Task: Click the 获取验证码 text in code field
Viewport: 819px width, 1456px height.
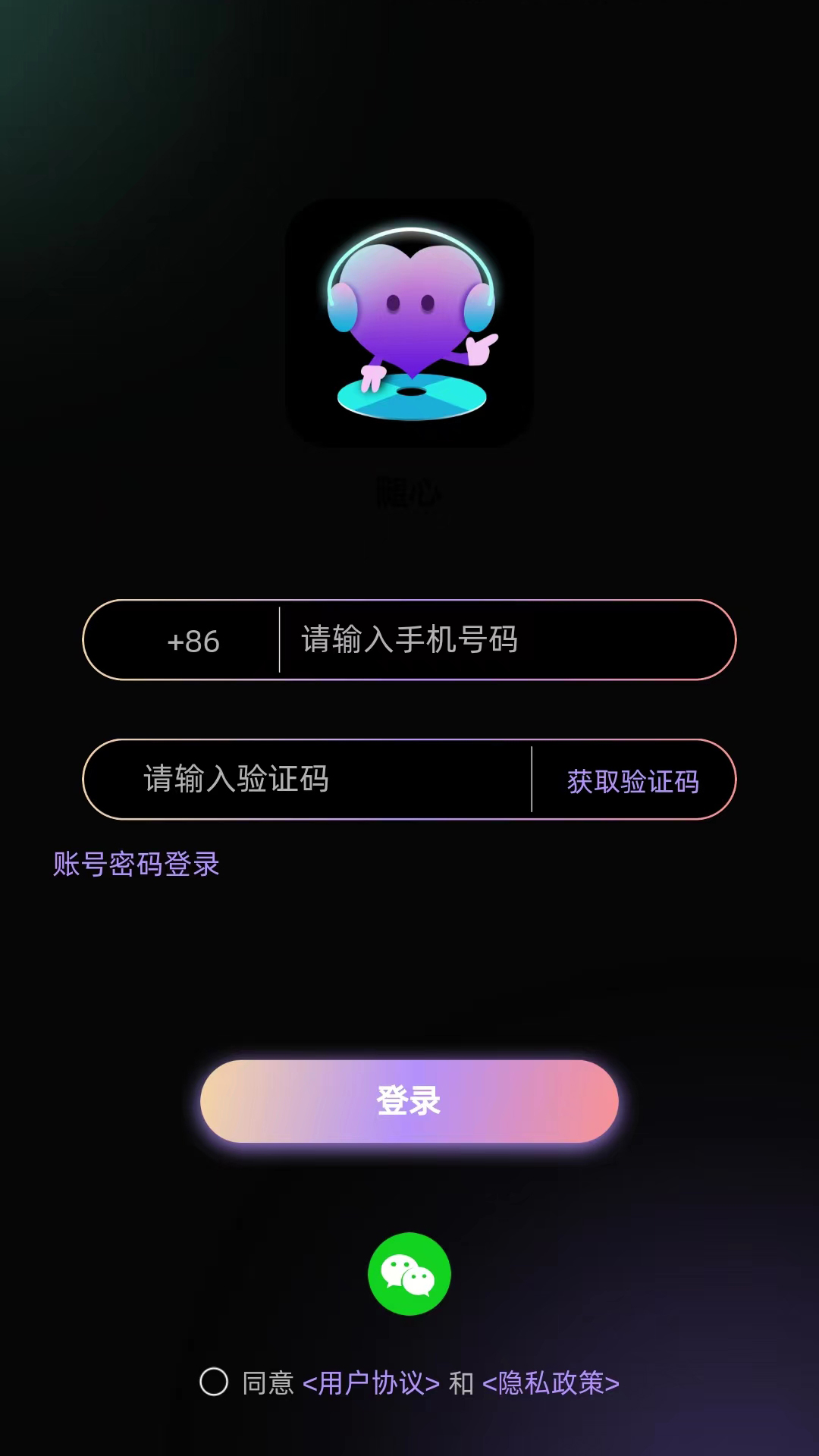Action: [x=632, y=782]
